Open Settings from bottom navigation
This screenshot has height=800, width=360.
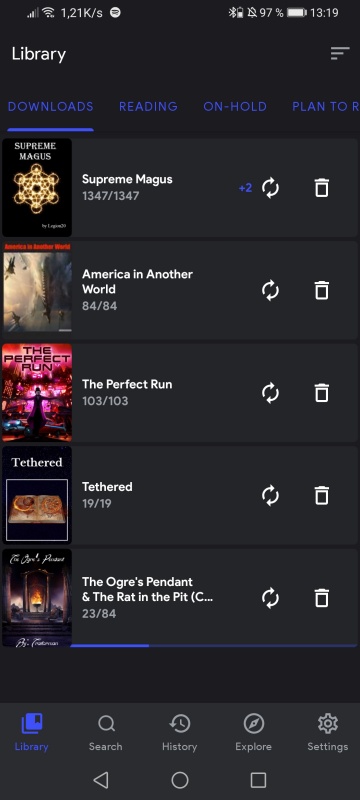pyautogui.click(x=327, y=733)
